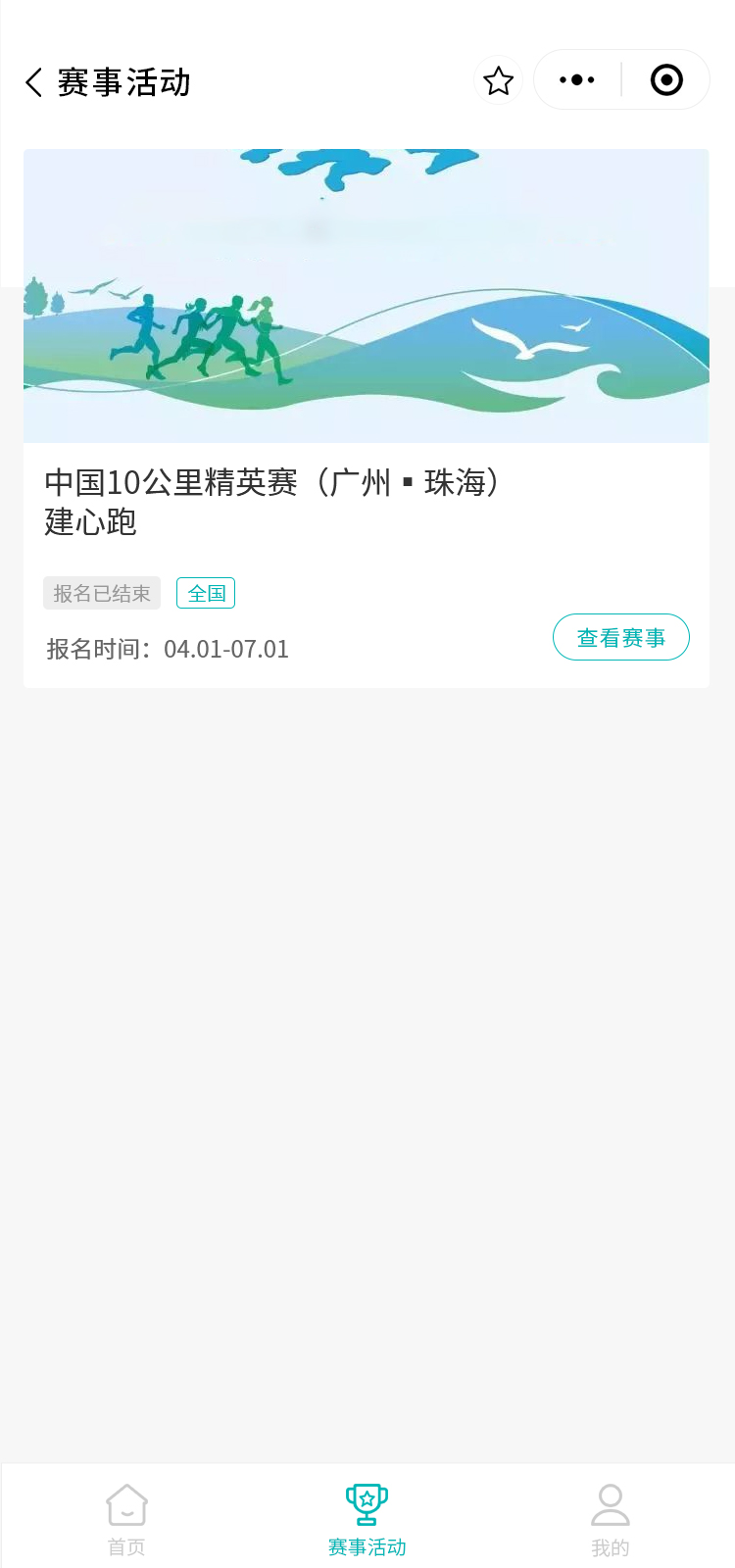
Task: Switch to the 首页 tab
Action: (x=126, y=1518)
